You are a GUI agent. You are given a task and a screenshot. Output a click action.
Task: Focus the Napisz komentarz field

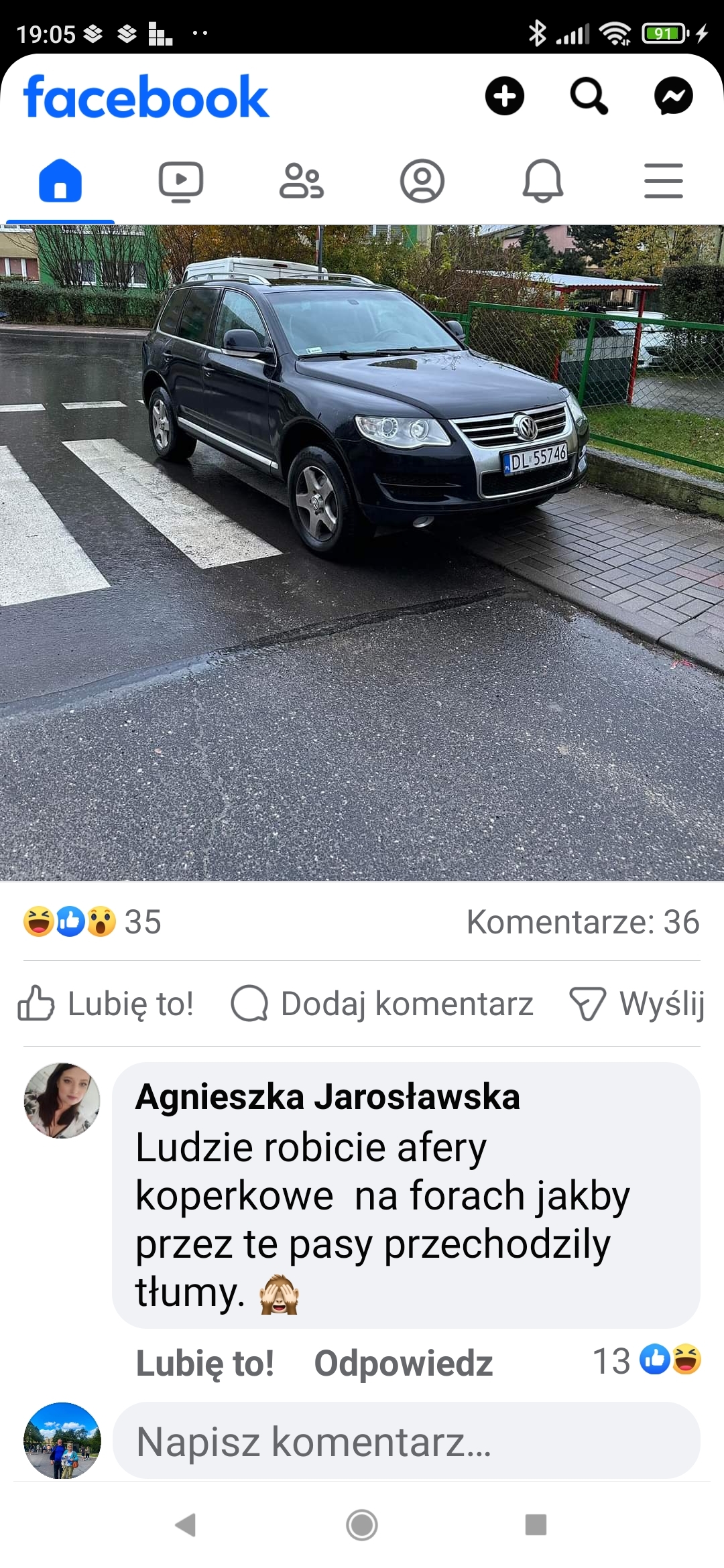[x=406, y=1441]
